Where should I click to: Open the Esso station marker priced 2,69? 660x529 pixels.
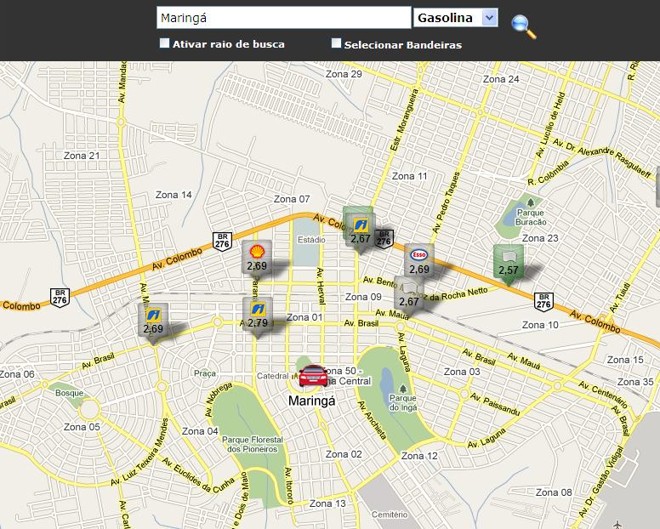419,261
